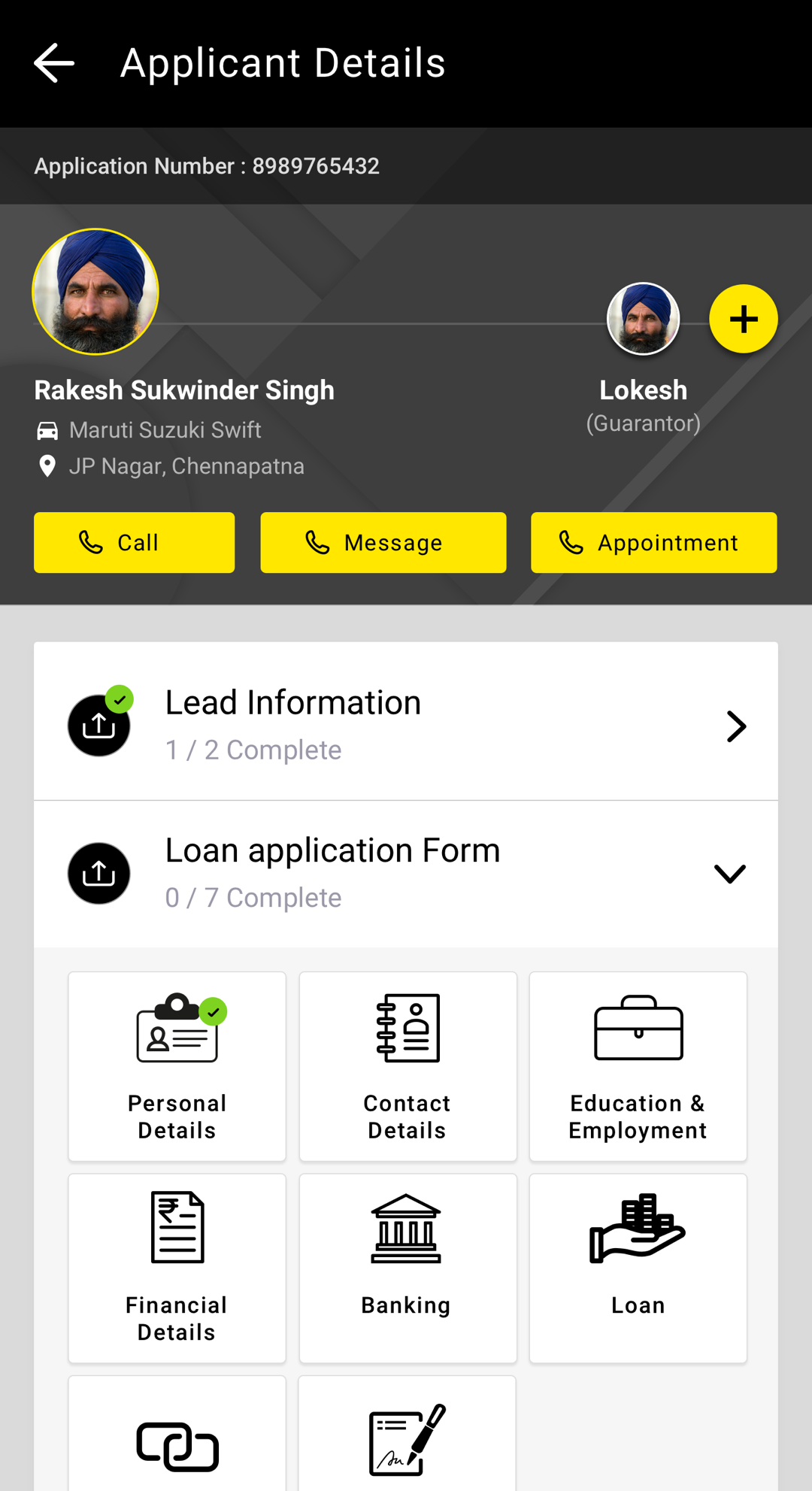Message the applicant

pyautogui.click(x=383, y=542)
